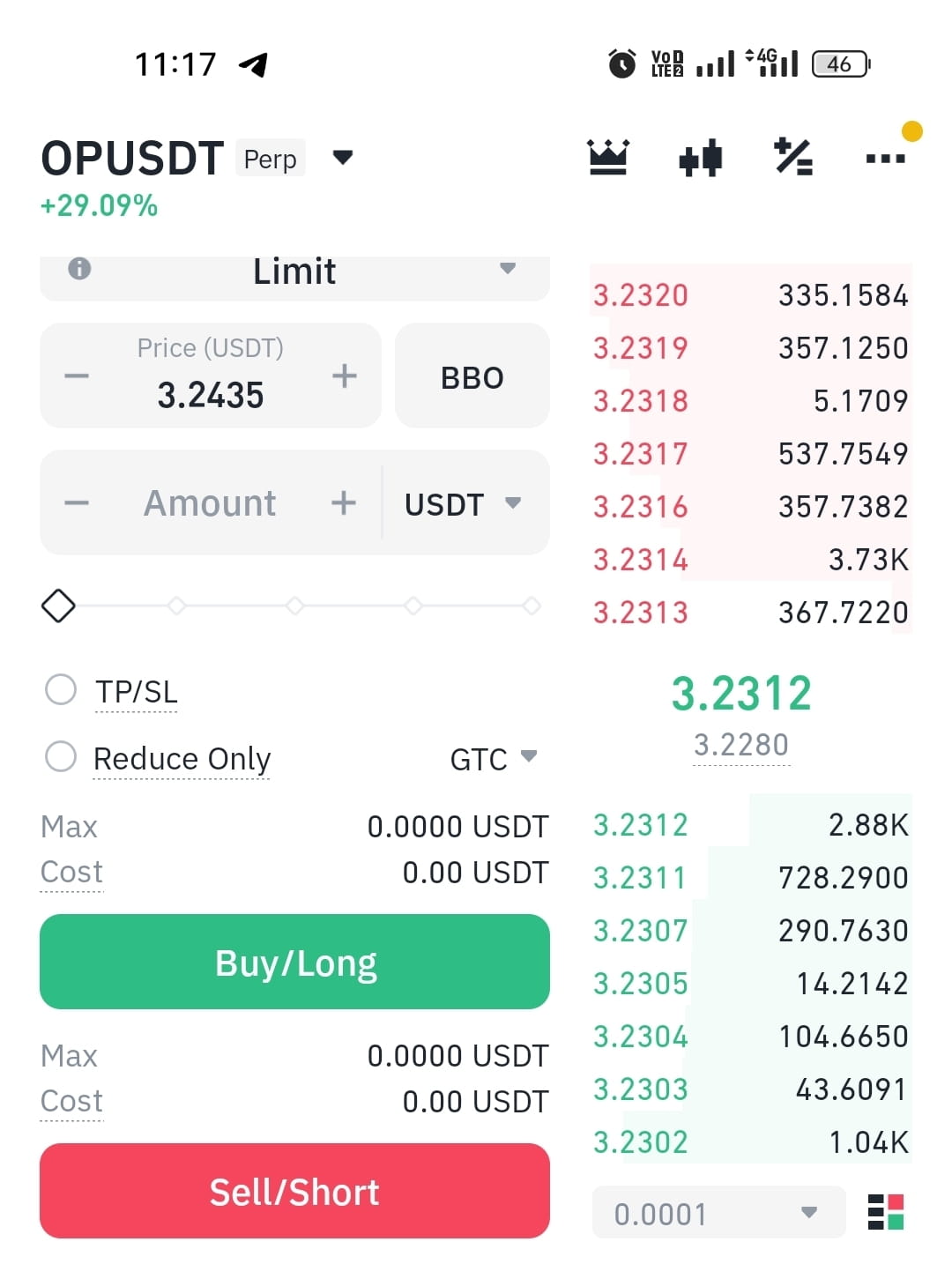Open the OPUSDT pair selector dropdown
Screen dimensions: 952x1264
(x=342, y=158)
